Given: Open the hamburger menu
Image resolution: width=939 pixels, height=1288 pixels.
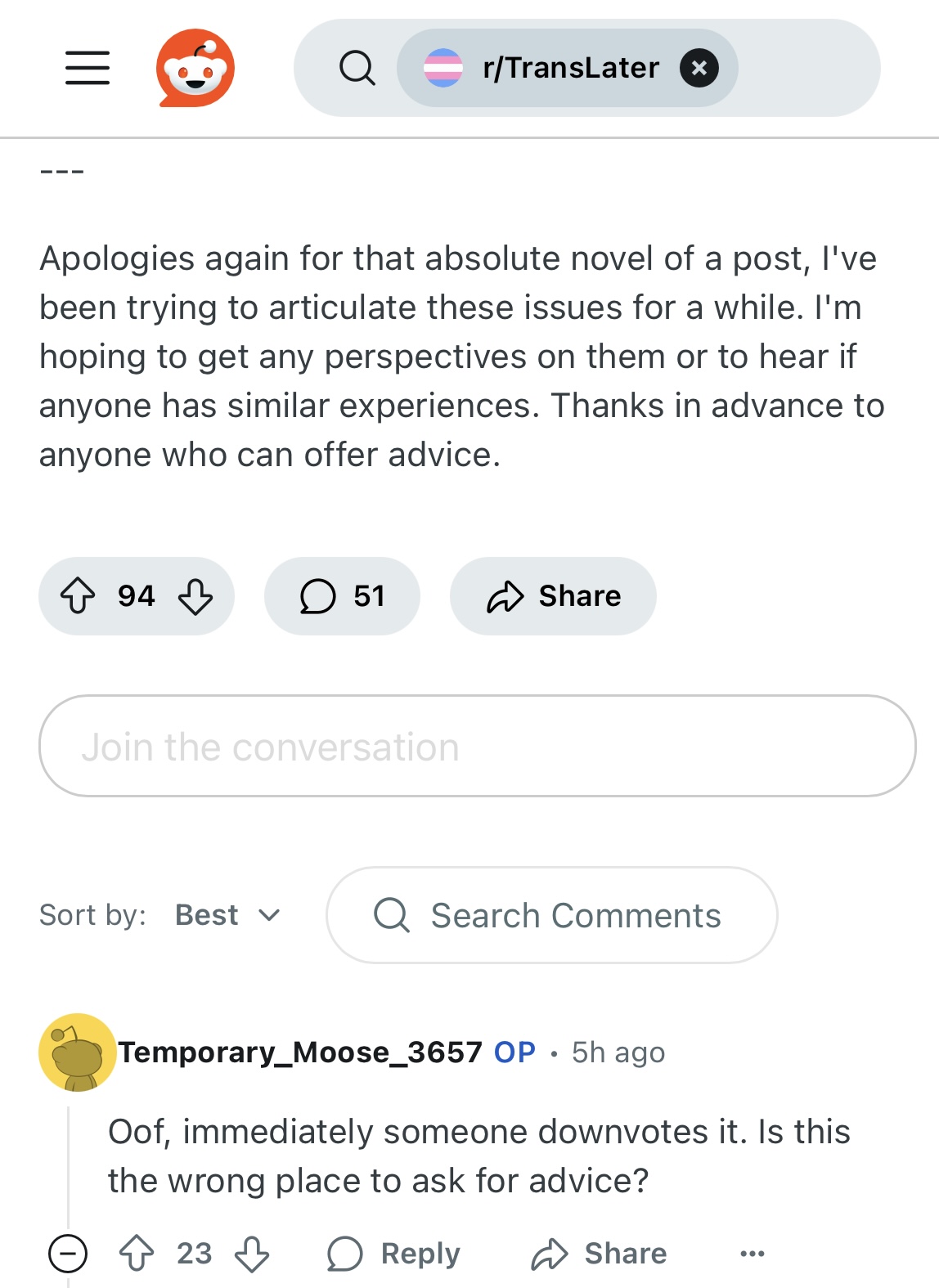Looking at the screenshot, I should coord(88,68).
